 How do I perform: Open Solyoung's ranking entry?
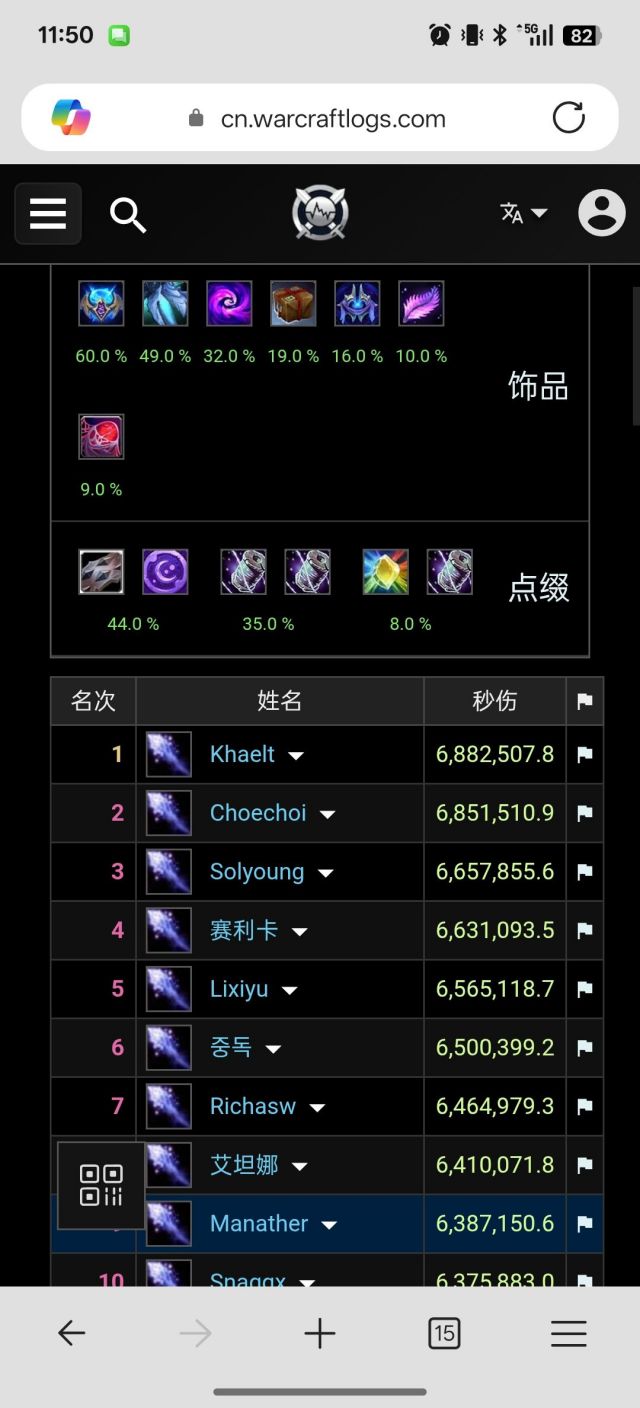[257, 871]
